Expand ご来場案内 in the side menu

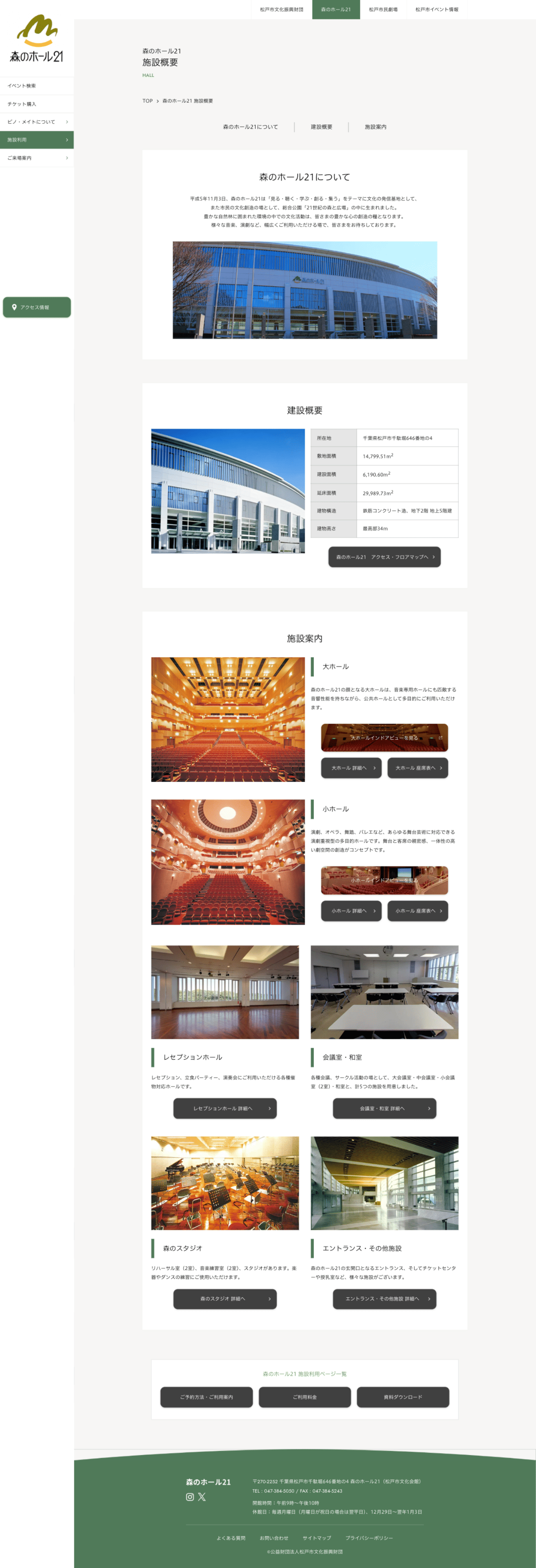[37, 158]
